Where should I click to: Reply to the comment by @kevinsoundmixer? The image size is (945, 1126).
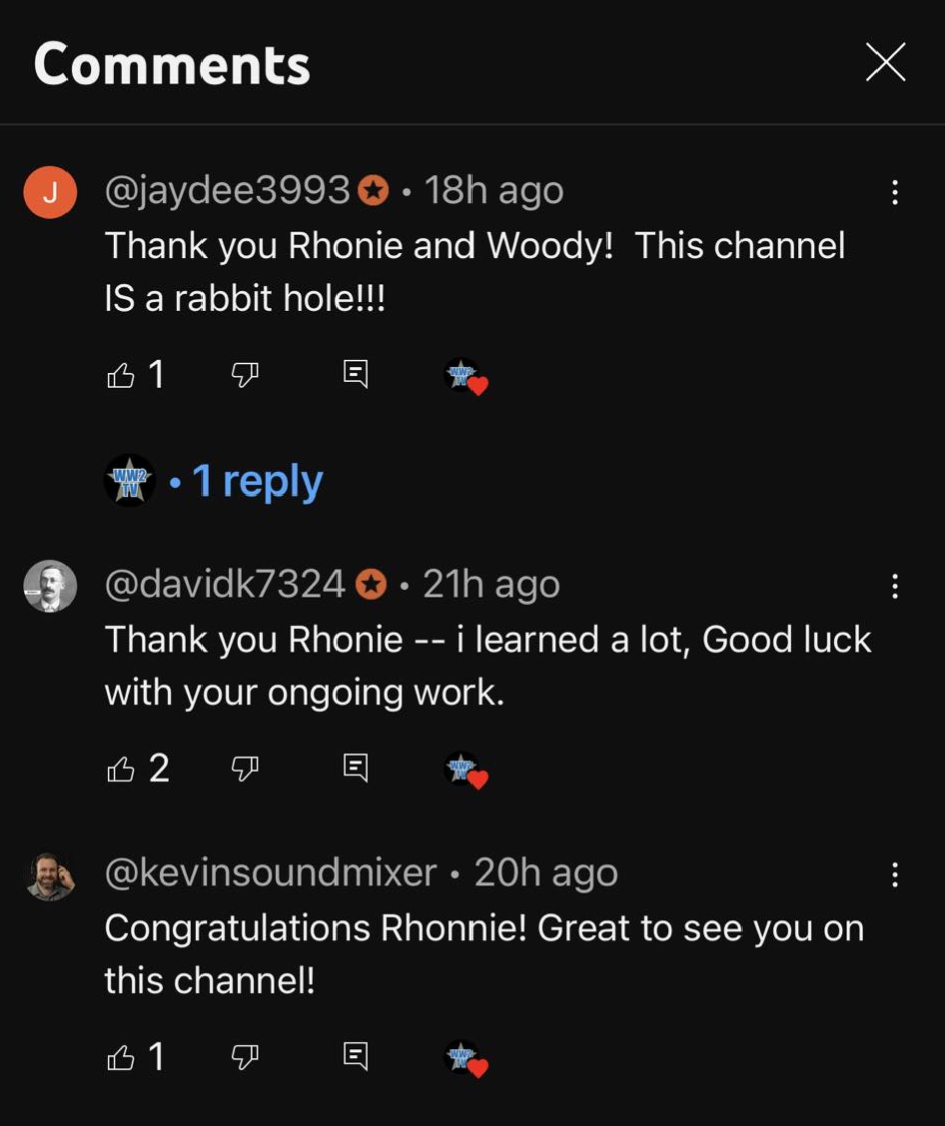pyautogui.click(x=355, y=1056)
